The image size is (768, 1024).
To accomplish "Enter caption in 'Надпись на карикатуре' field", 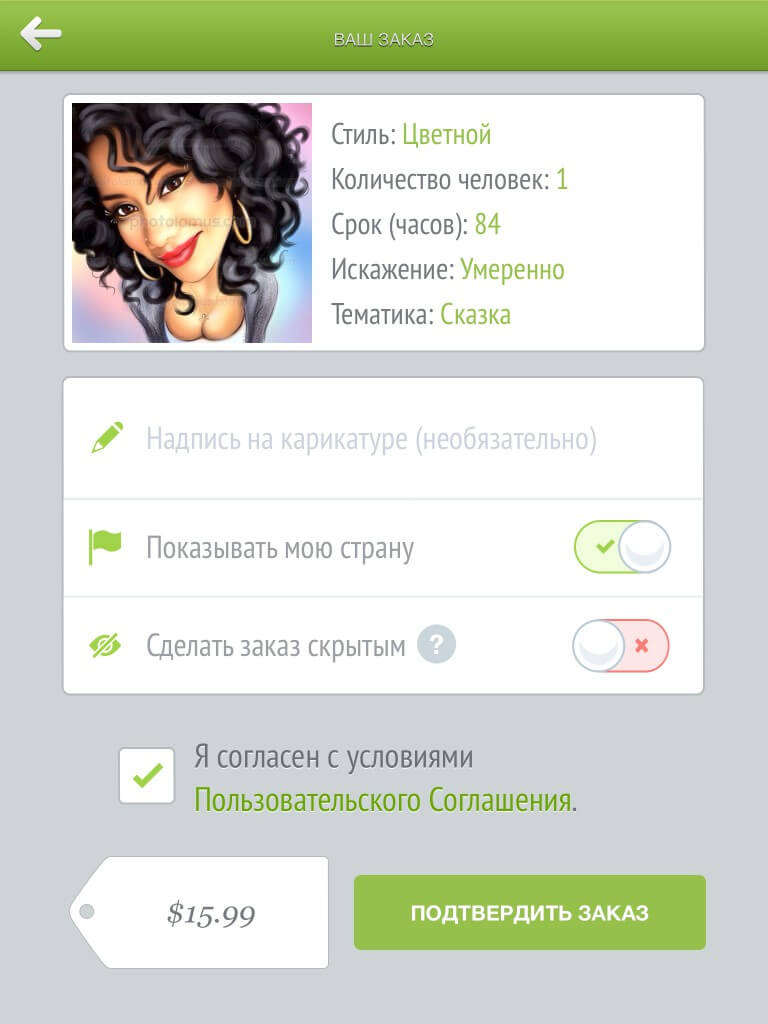I will (371, 440).
